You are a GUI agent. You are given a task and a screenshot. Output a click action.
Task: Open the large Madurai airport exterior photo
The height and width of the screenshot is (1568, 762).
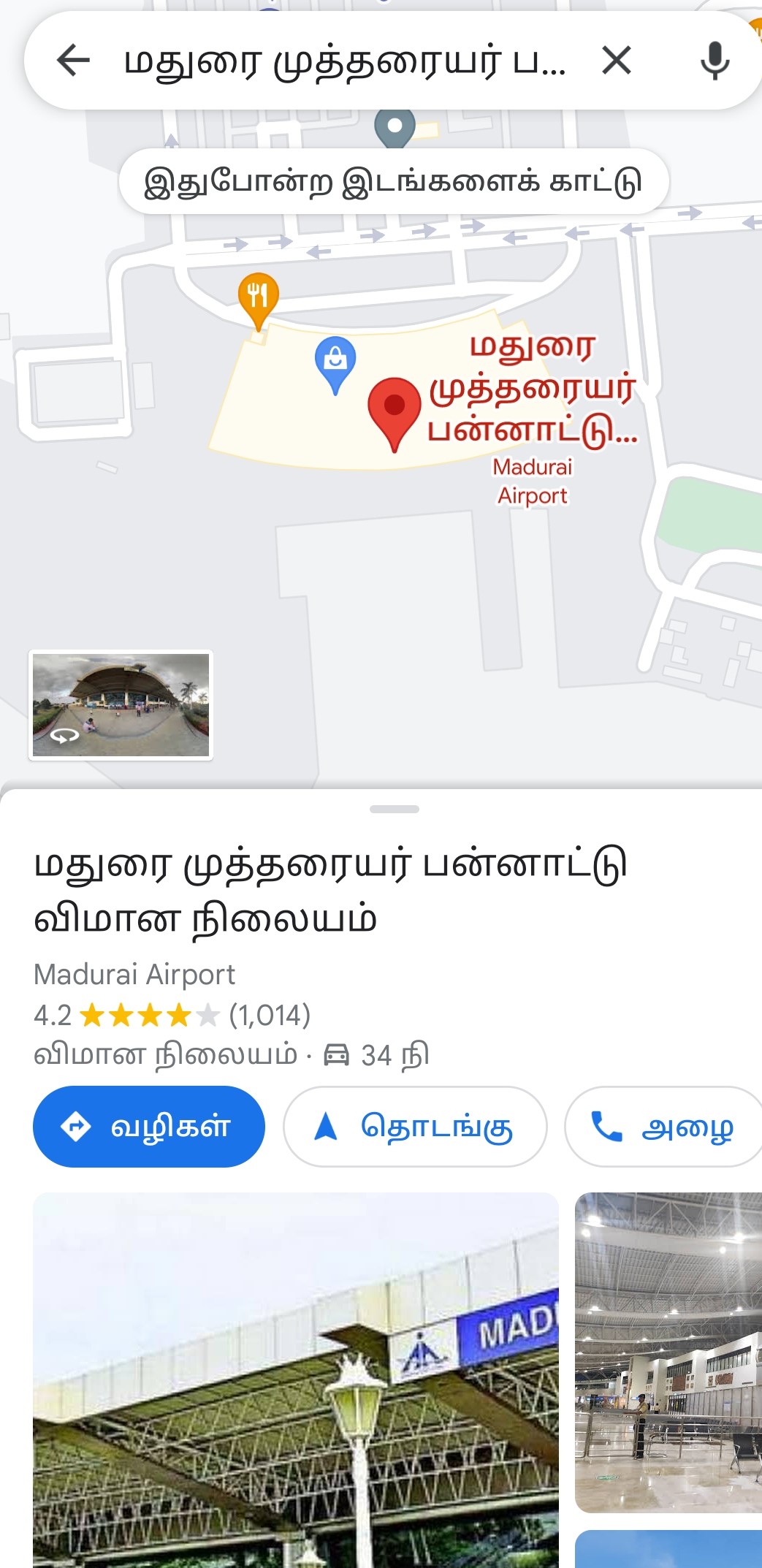pos(296,1379)
